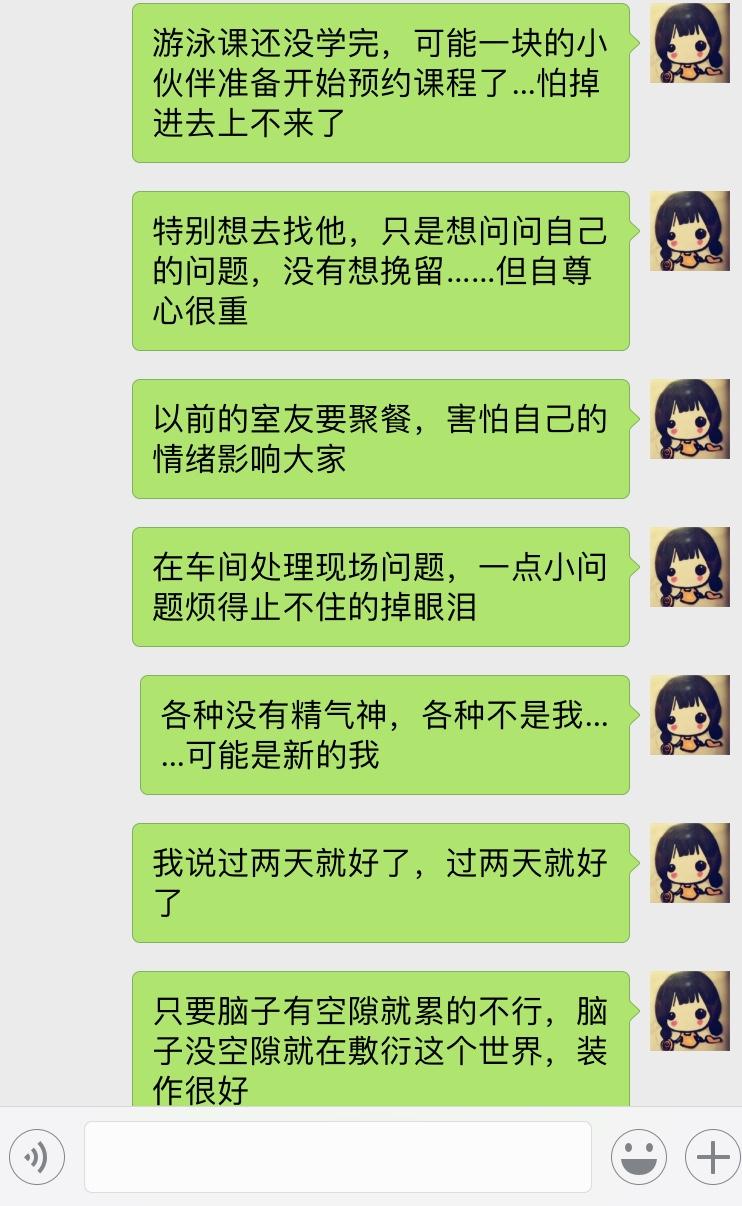Image resolution: width=742 pixels, height=1206 pixels.
Task: Tap avatar beside the 在车间处理现场问题 message
Action: point(690,567)
